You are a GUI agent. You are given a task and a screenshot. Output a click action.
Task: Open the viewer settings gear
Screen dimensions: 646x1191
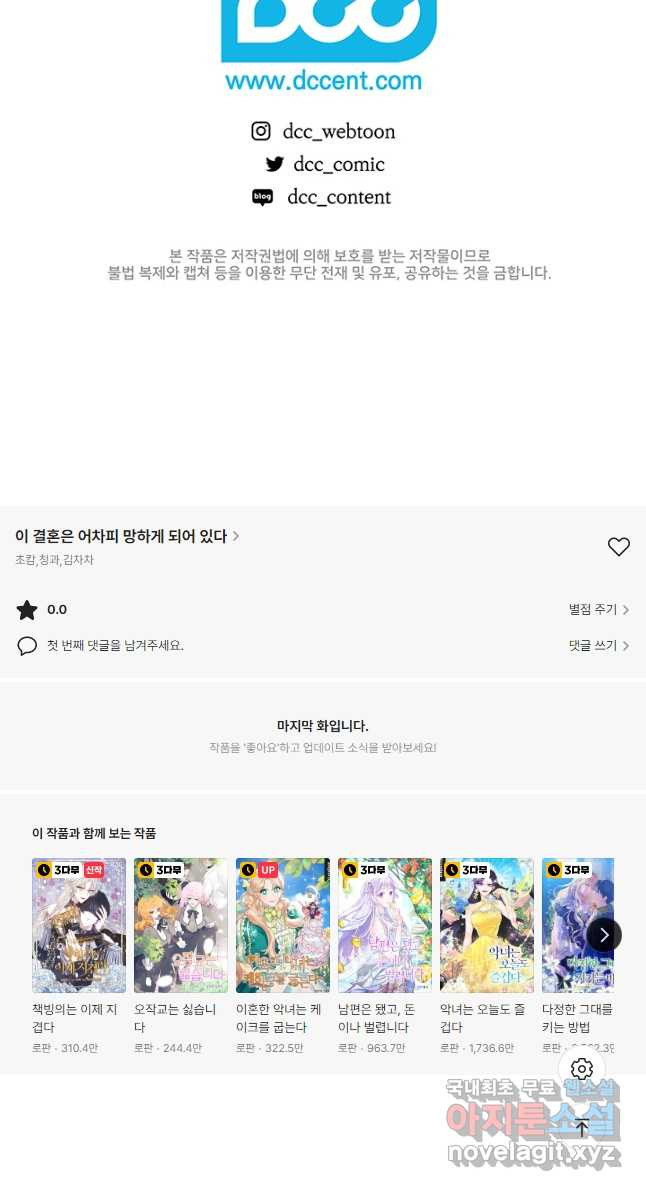(582, 1070)
